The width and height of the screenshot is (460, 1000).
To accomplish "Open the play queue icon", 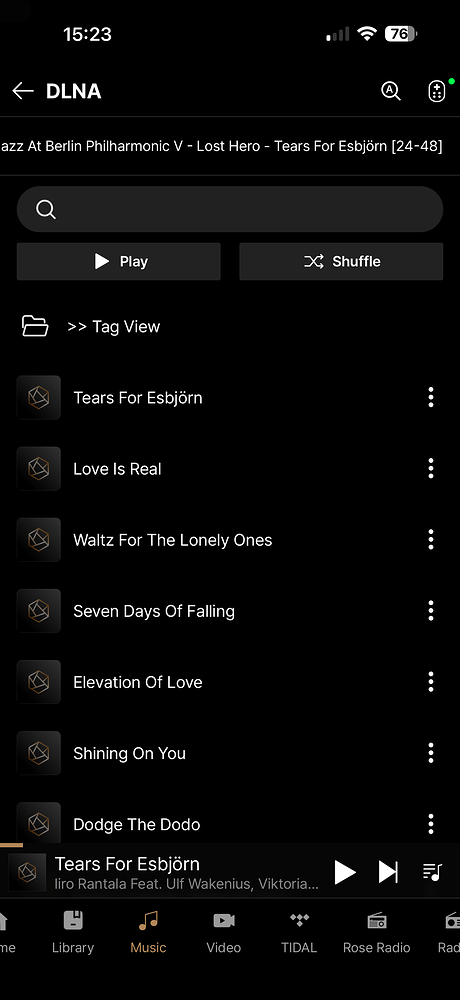I will click(x=433, y=872).
